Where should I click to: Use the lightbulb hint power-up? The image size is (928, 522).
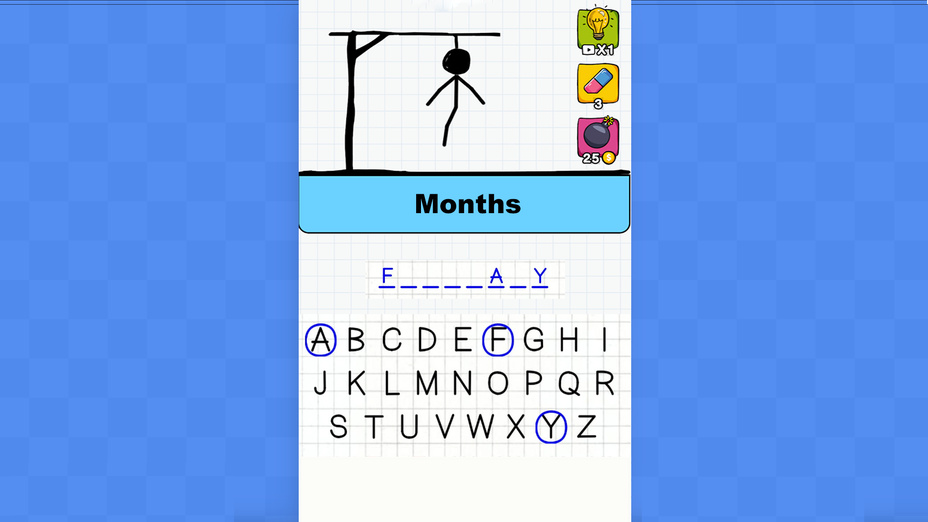point(597,30)
